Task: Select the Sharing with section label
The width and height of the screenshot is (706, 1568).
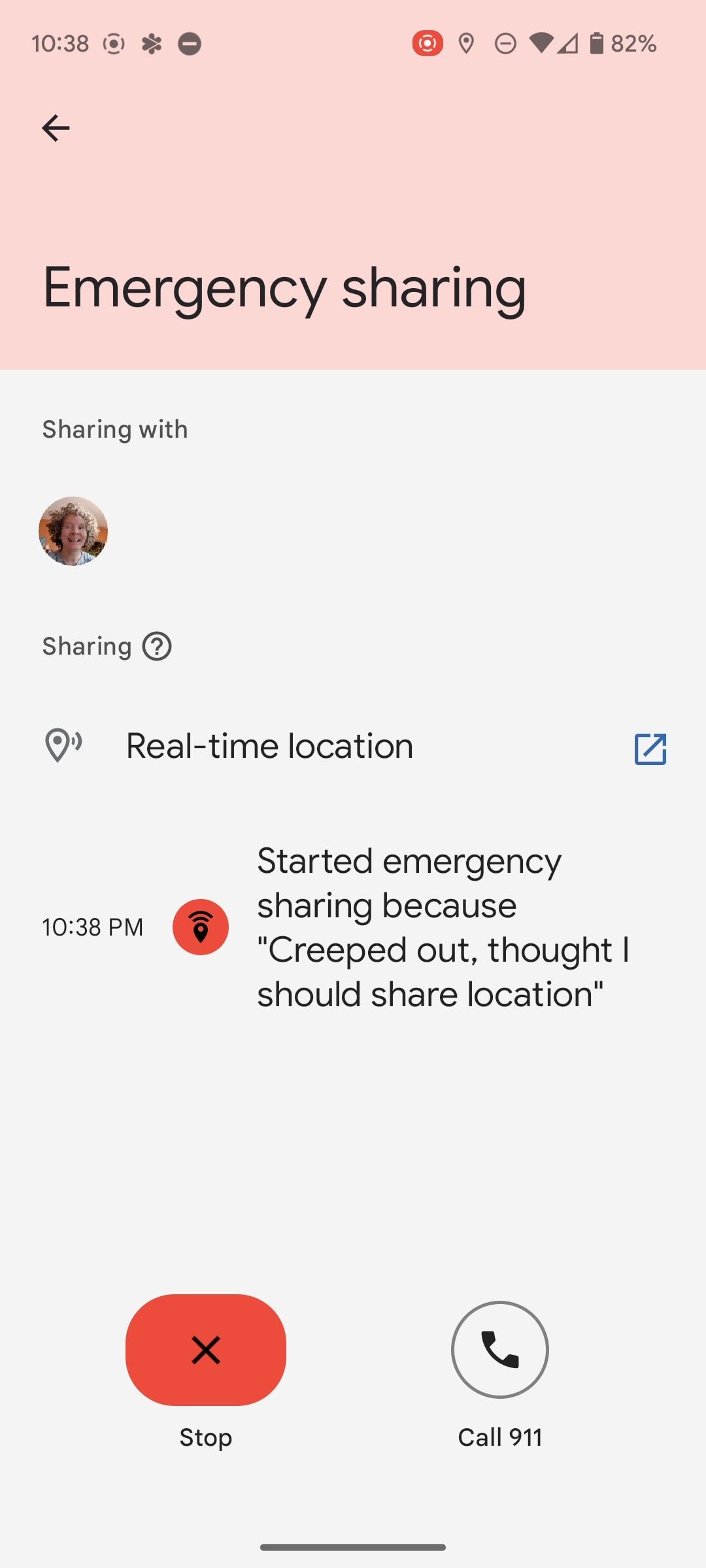Action: [x=114, y=429]
